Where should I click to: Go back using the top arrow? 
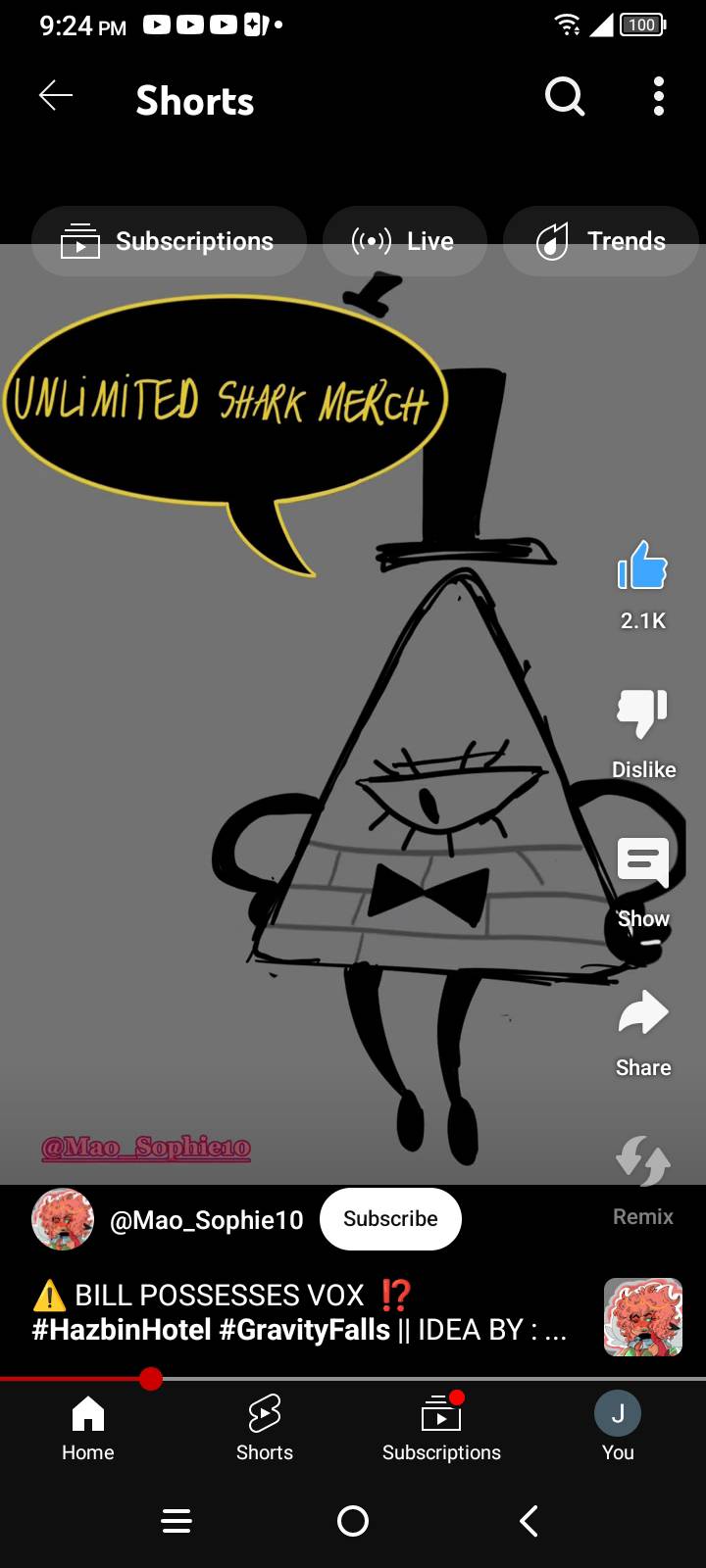pyautogui.click(x=56, y=96)
